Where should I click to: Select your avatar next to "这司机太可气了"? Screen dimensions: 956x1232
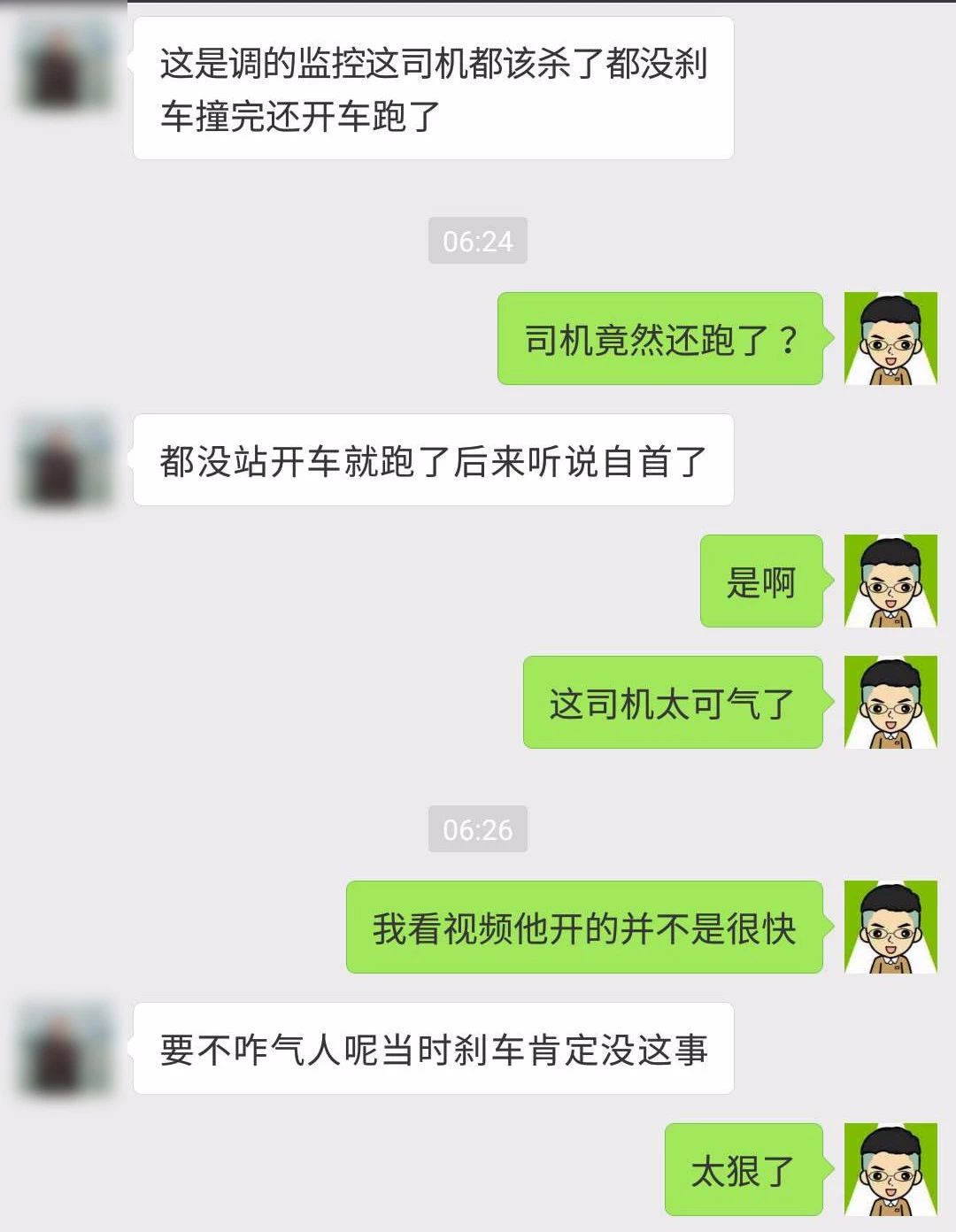(x=890, y=704)
